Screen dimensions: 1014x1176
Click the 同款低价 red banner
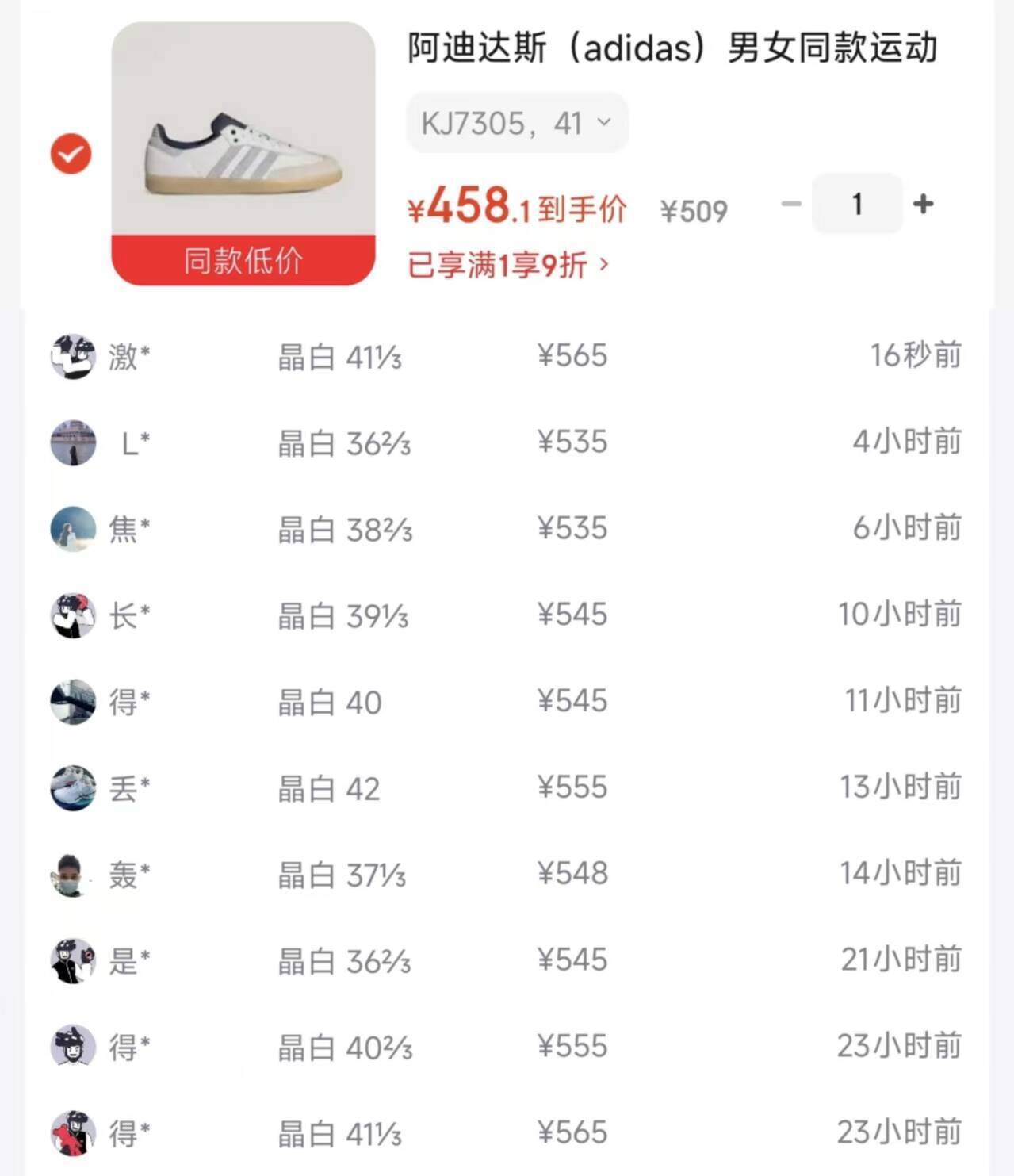click(242, 262)
